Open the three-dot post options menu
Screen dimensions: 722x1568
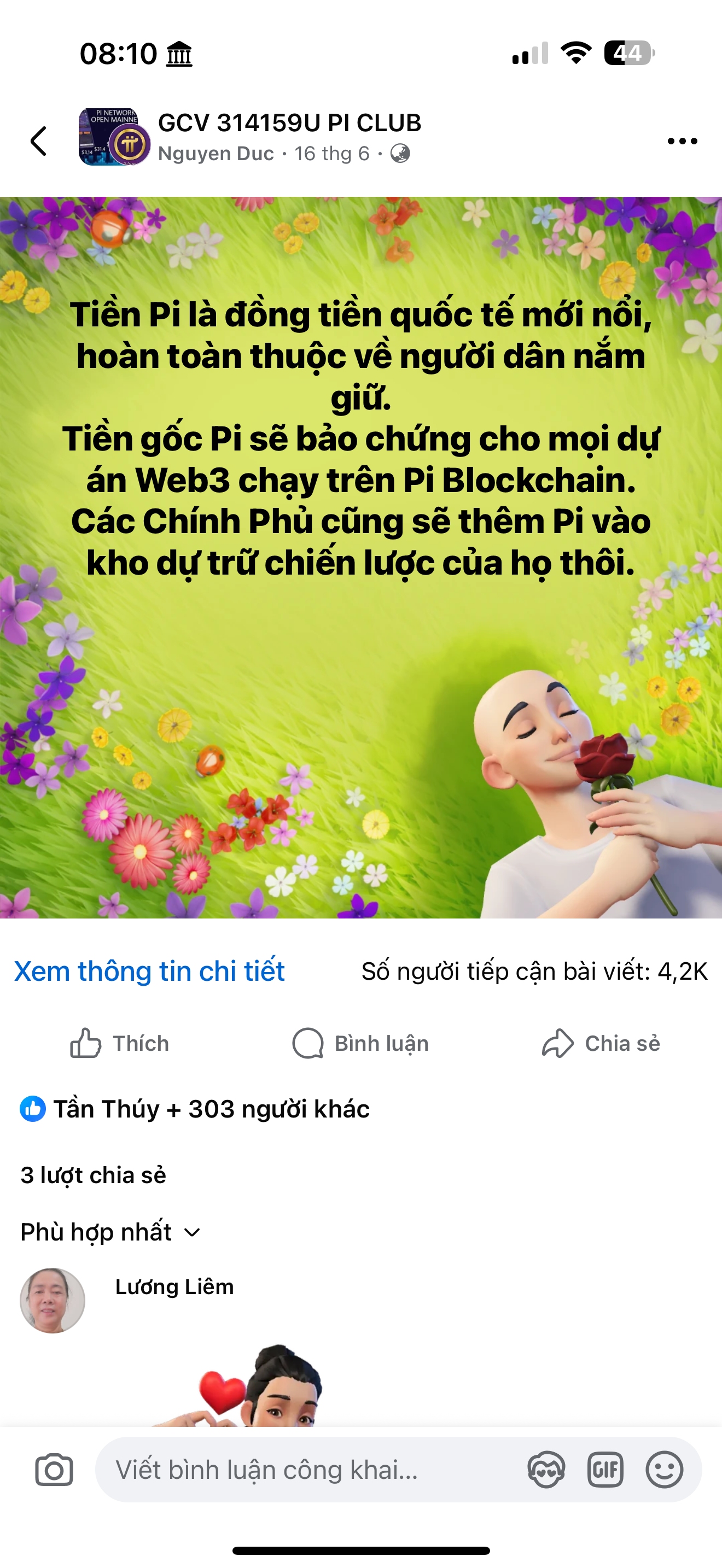click(x=682, y=141)
